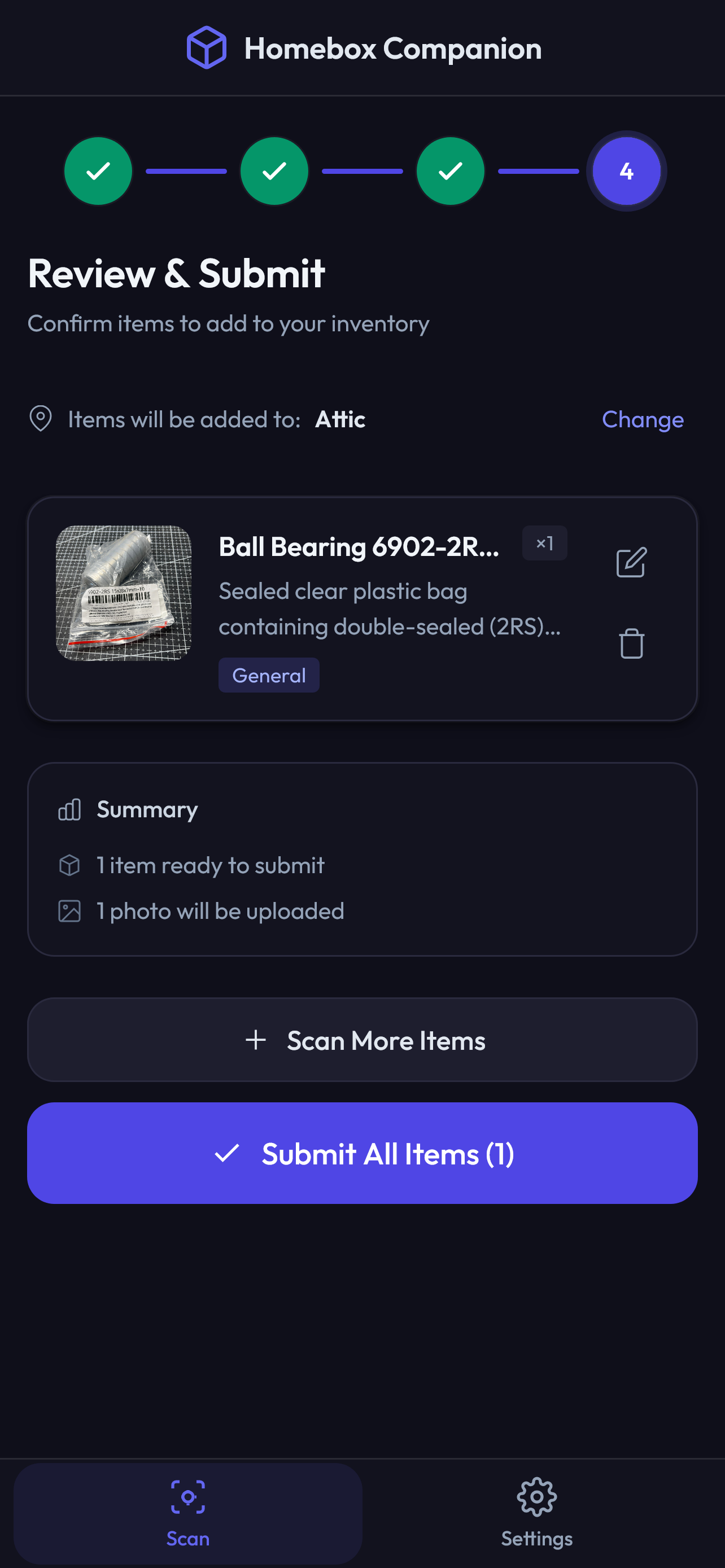Viewport: 725px width, 1568px height.
Task: Open the Ball Bearing item photo
Action: [x=124, y=593]
